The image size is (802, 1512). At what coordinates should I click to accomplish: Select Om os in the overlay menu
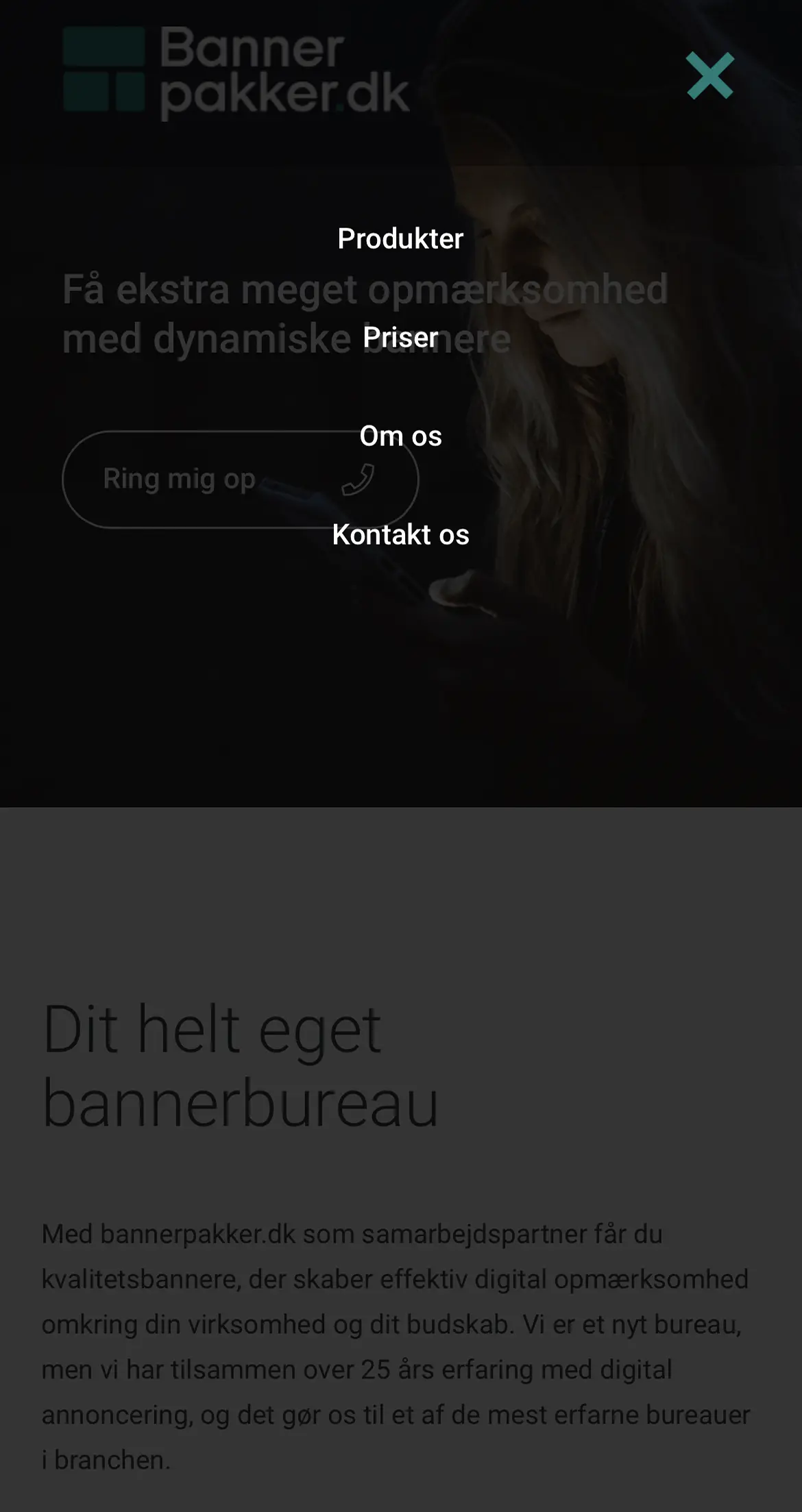point(400,436)
